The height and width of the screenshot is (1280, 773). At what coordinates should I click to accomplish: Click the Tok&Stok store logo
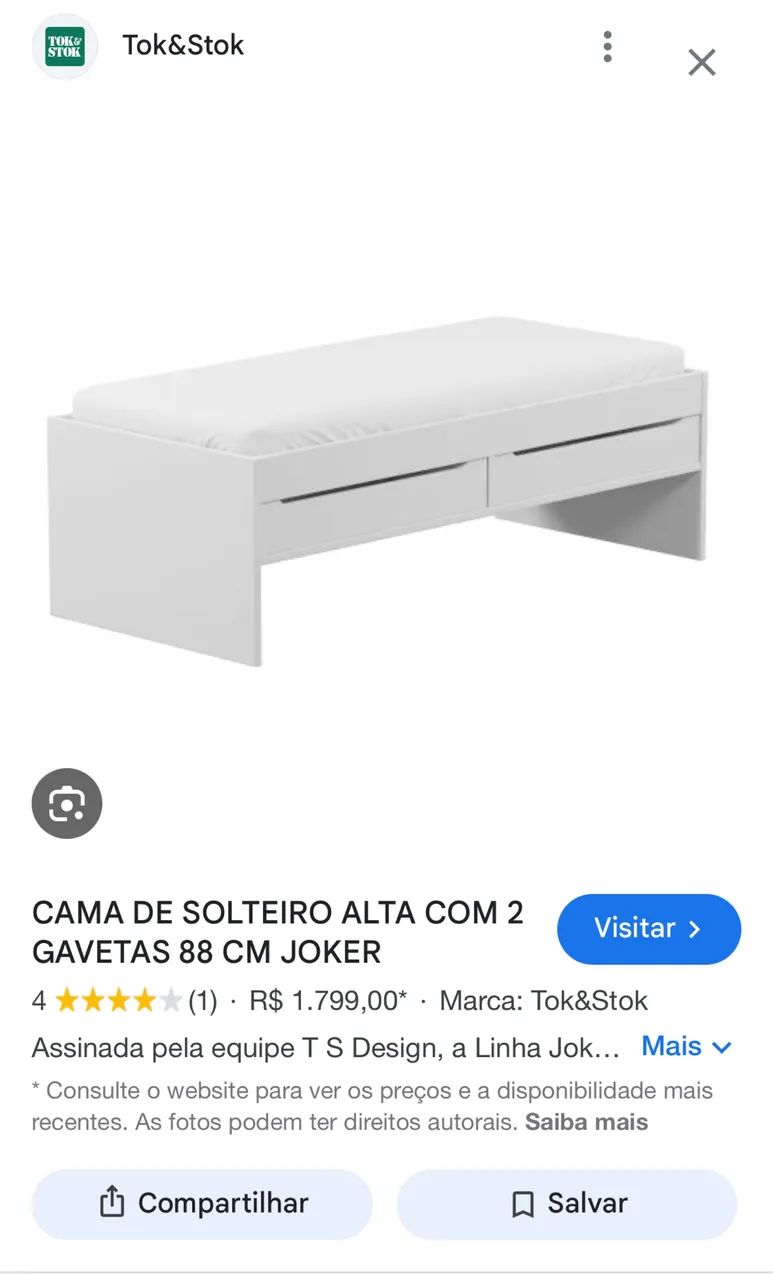[64, 45]
